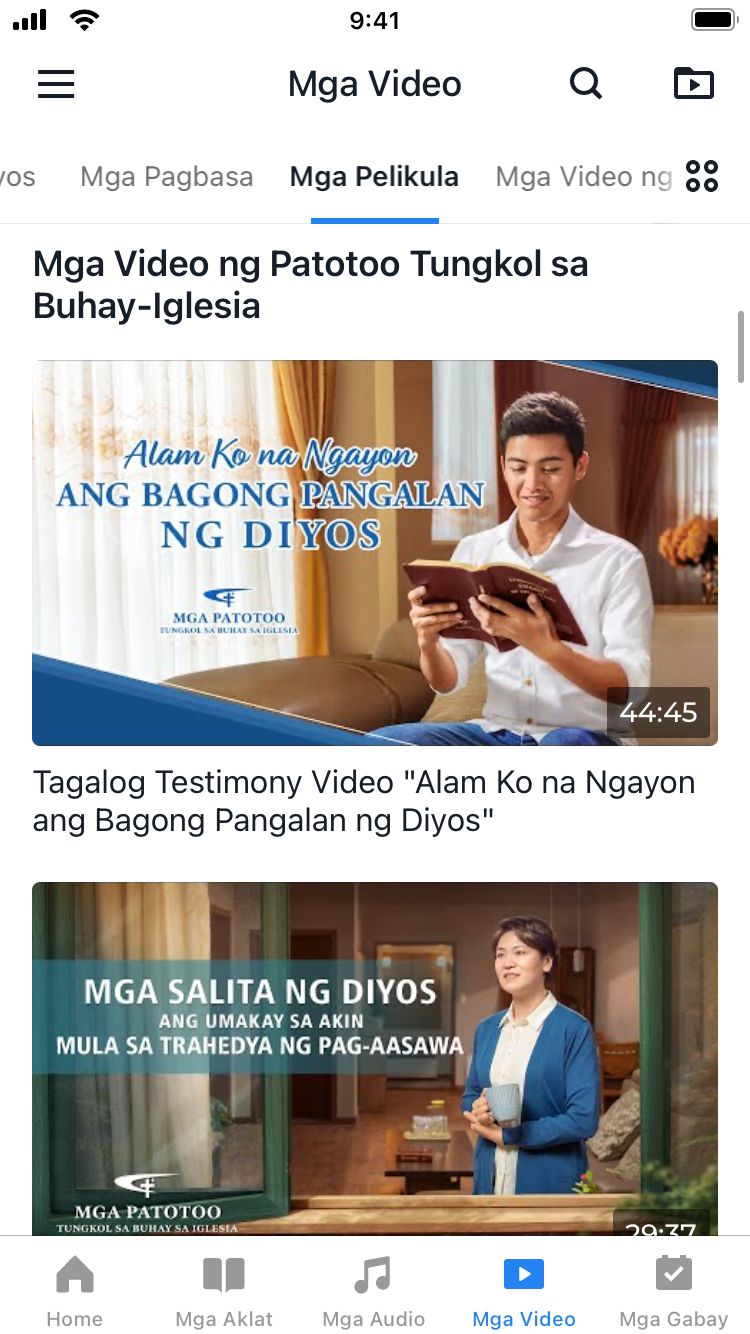Image resolution: width=750 pixels, height=1334 pixels.
Task: Switch to the Mga Pagbasa tab
Action: [x=166, y=177]
